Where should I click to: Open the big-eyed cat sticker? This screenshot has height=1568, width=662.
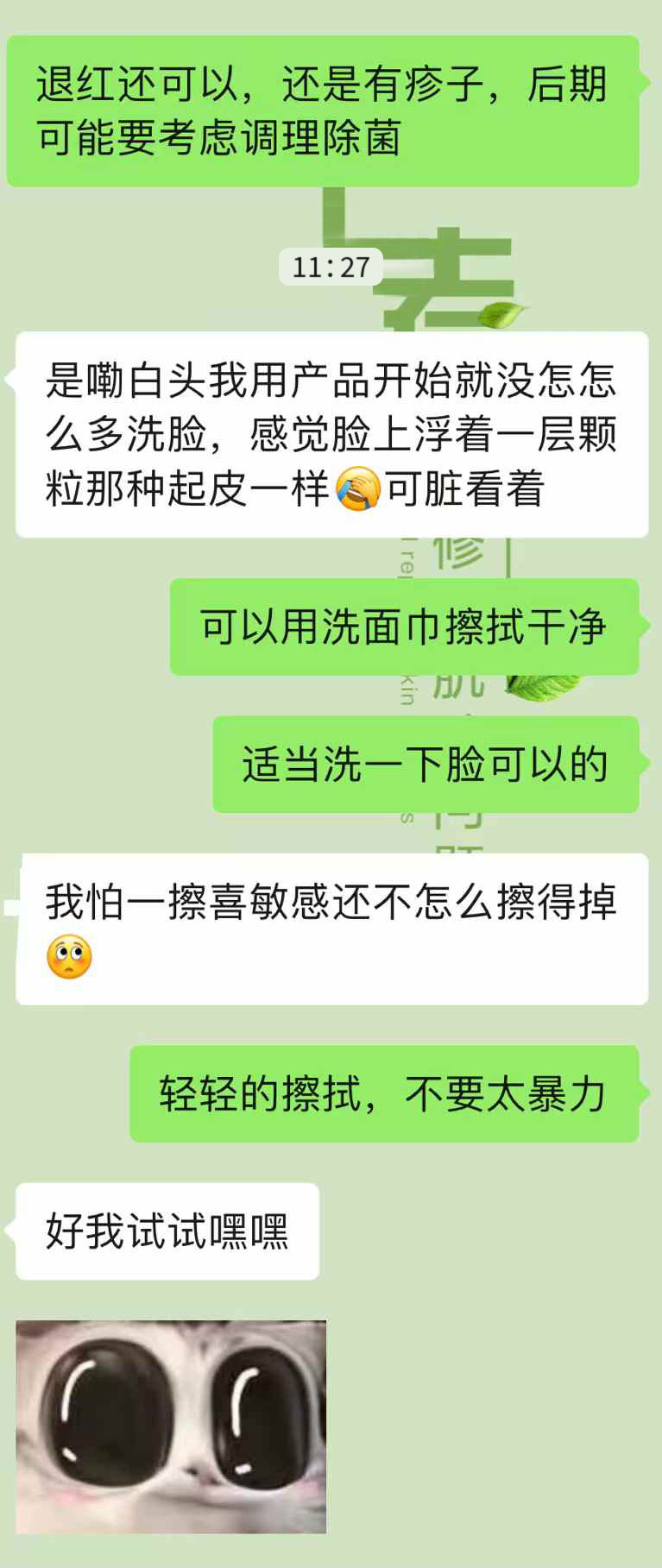(x=171, y=1426)
